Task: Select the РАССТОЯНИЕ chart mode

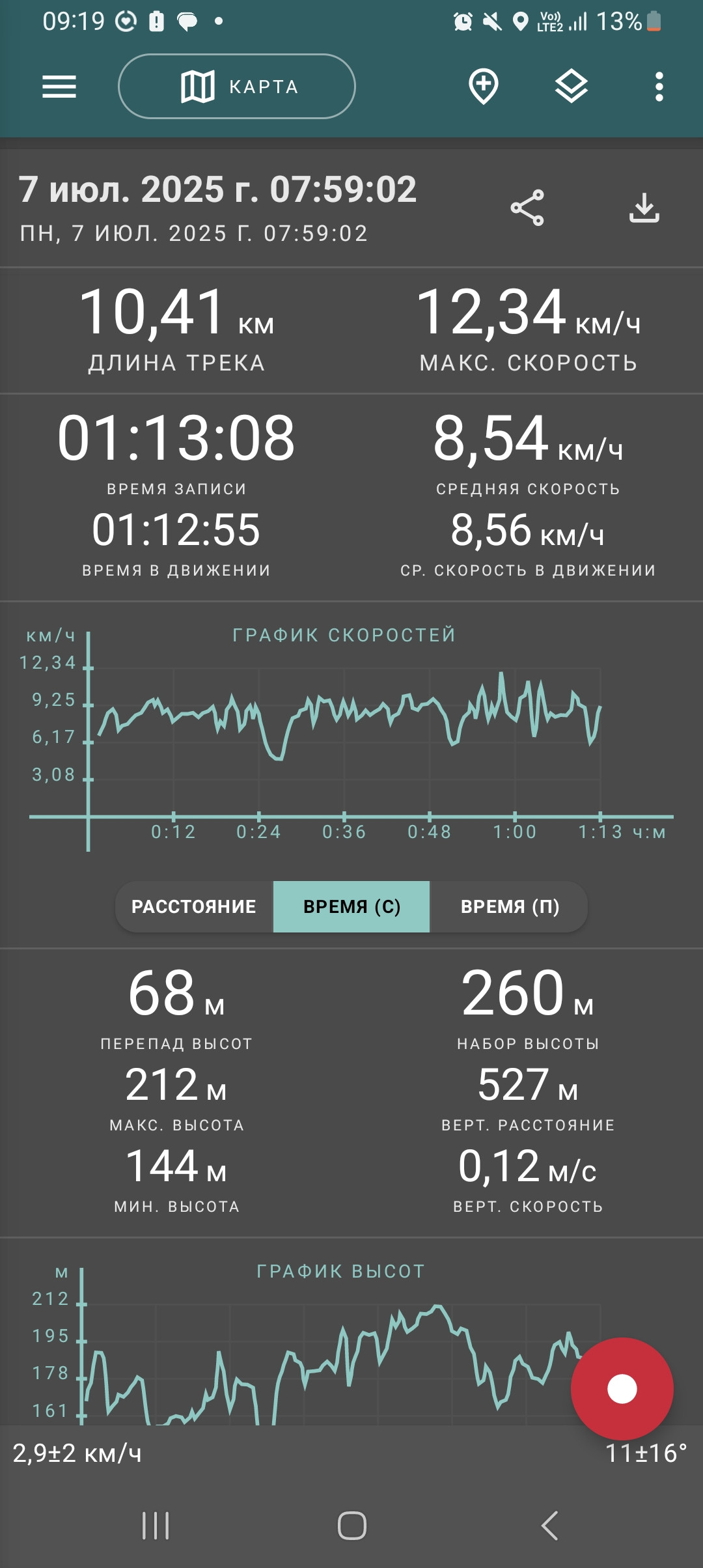Action: tap(194, 906)
